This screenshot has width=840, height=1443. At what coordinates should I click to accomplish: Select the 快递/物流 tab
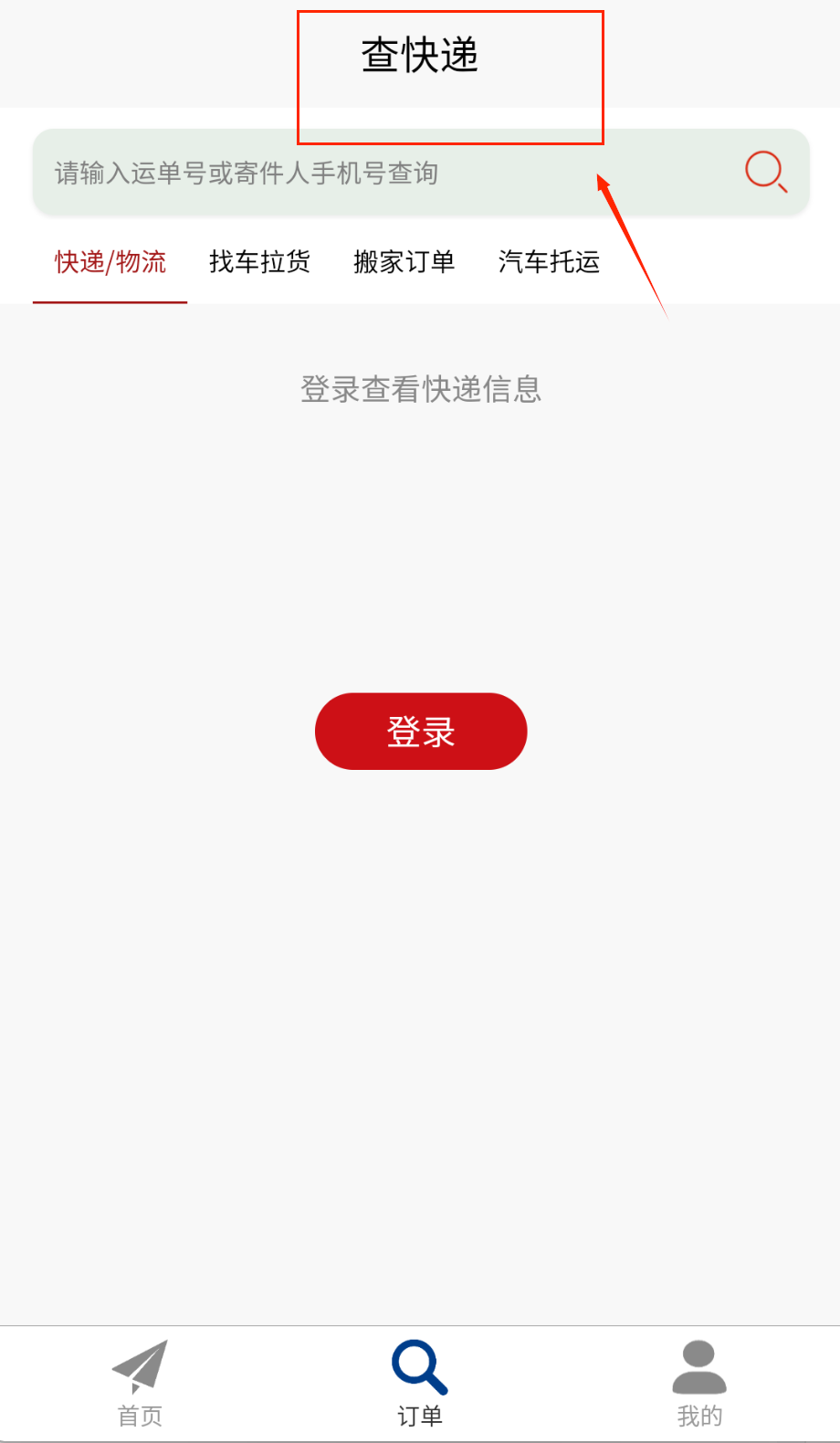110,262
